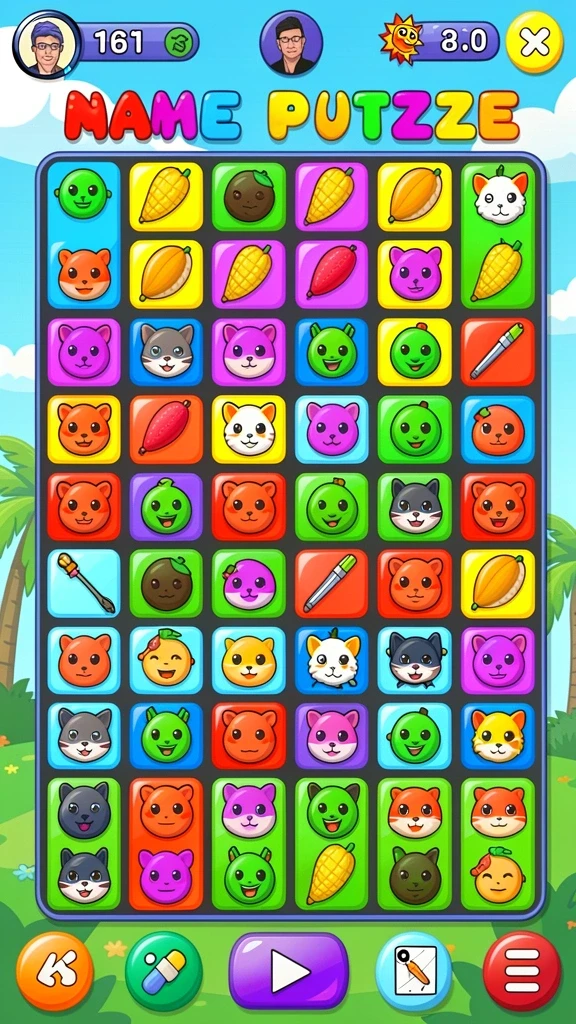Tap the screwdriver tile on light blue
The image size is (576, 1024).
[84, 583]
